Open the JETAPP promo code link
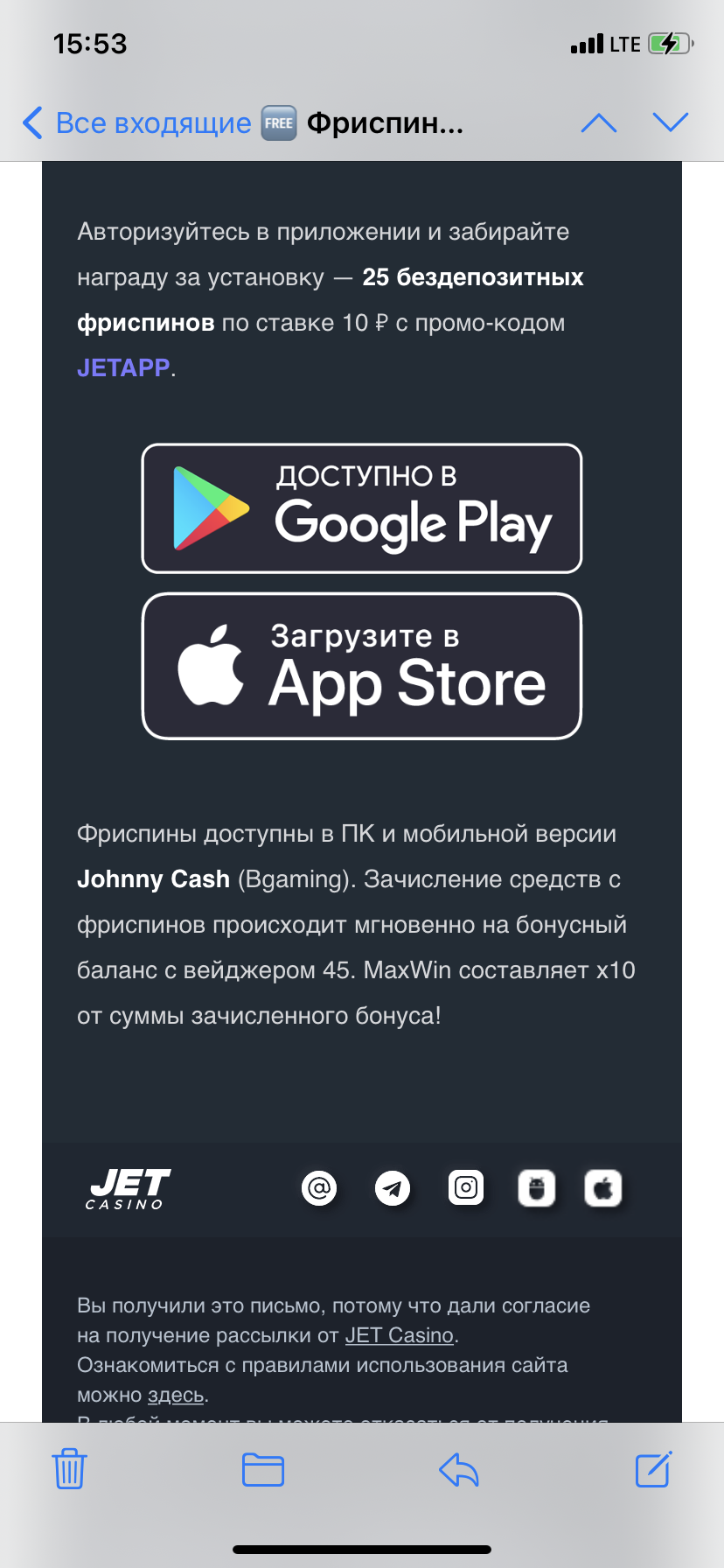 123,367
